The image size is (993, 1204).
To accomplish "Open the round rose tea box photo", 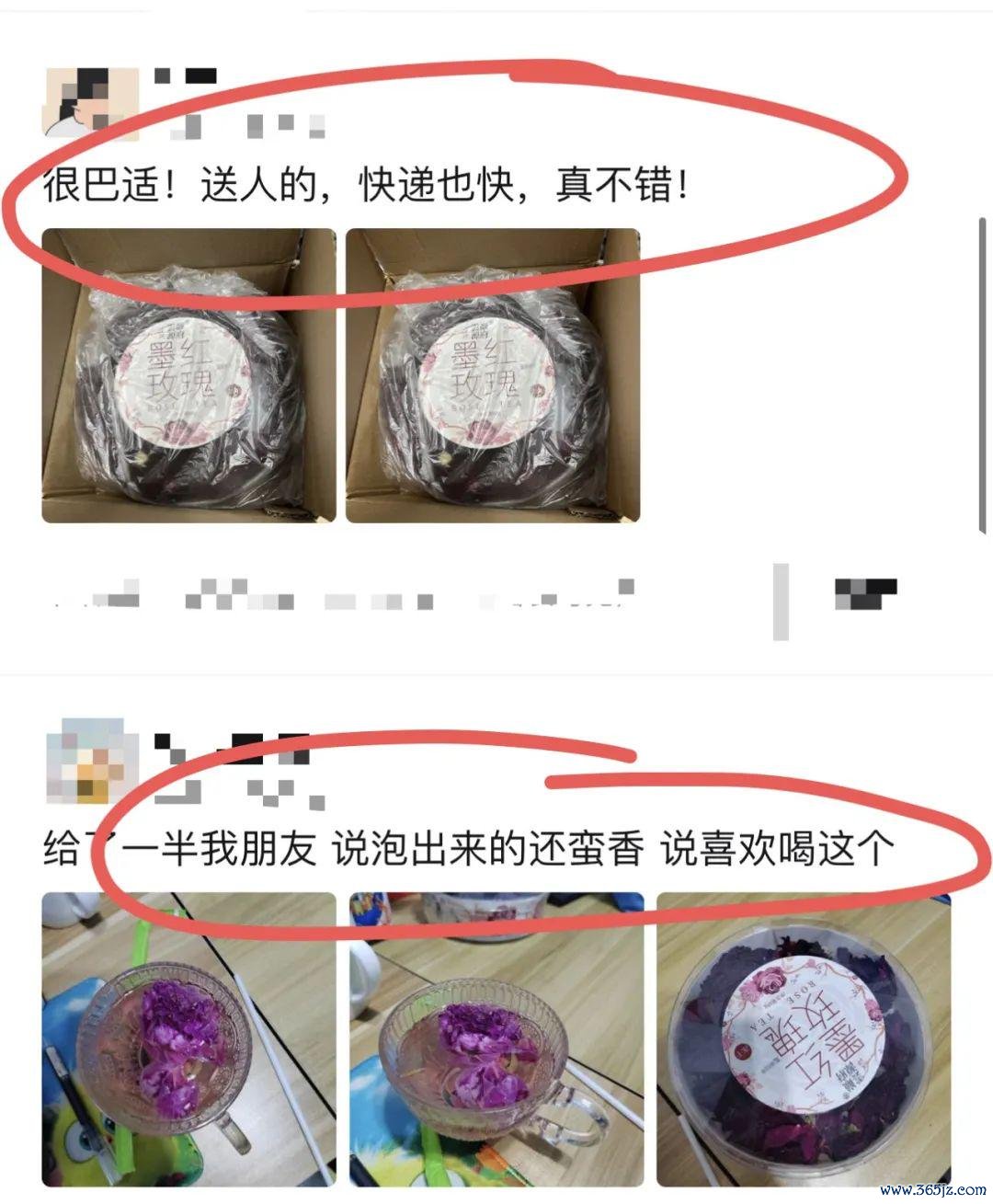I will (803, 1039).
